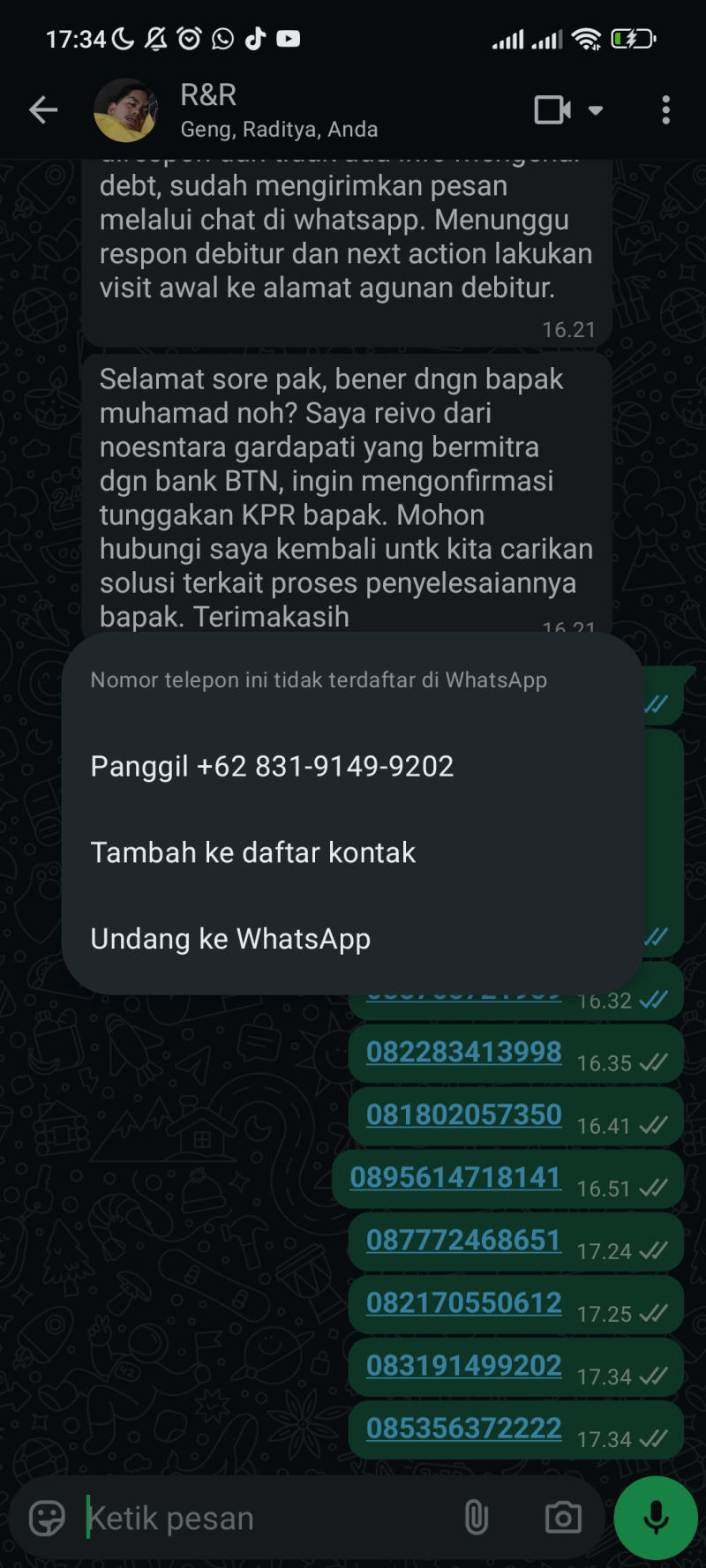Go back with the arrow icon

click(43, 110)
